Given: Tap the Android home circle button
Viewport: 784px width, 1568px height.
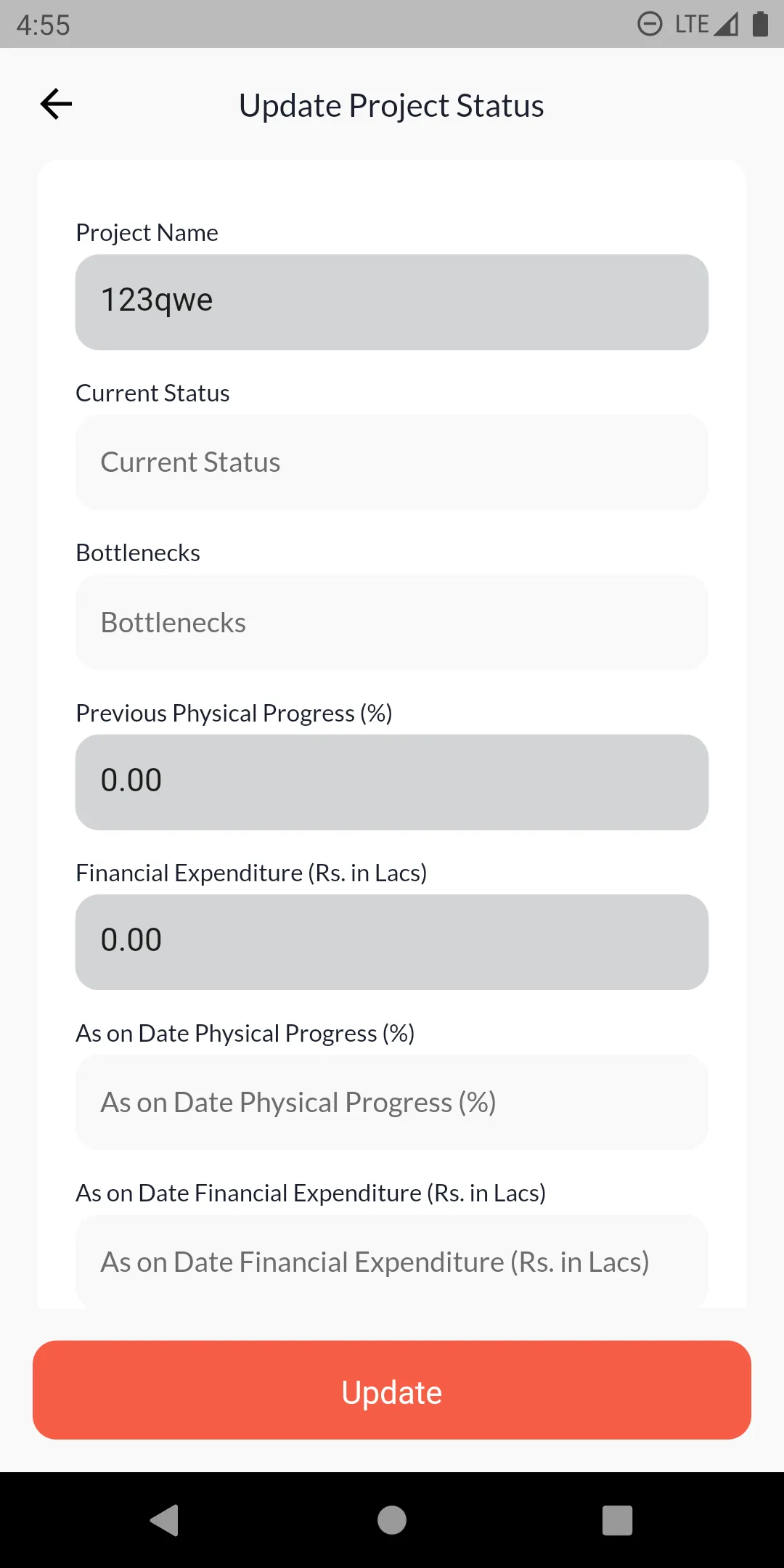Looking at the screenshot, I should [391, 1519].
